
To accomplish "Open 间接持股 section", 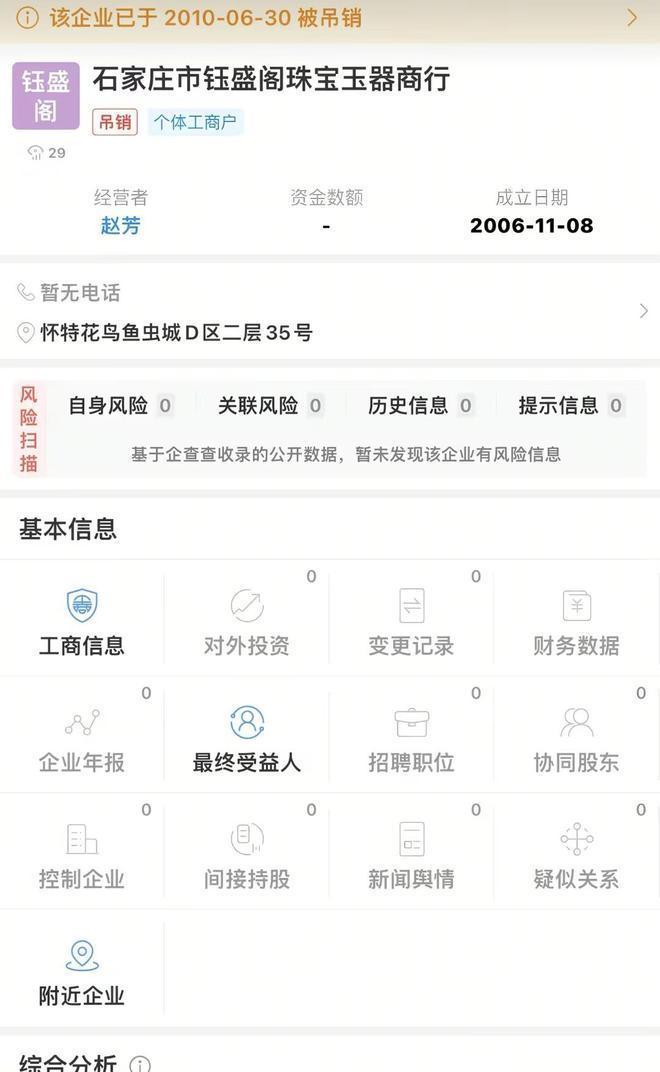I will pyautogui.click(x=247, y=856).
